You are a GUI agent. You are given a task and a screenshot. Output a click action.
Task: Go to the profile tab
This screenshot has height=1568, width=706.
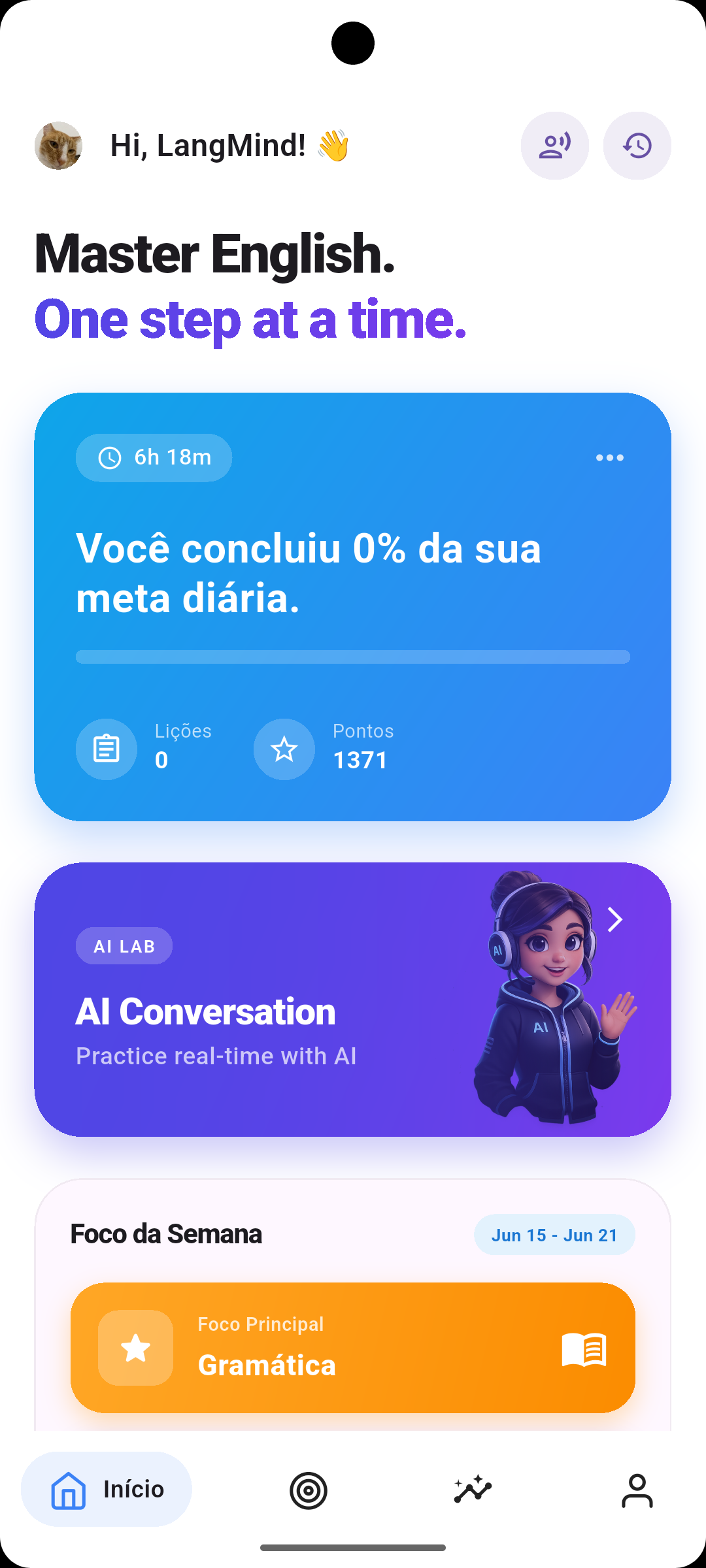point(637,1490)
